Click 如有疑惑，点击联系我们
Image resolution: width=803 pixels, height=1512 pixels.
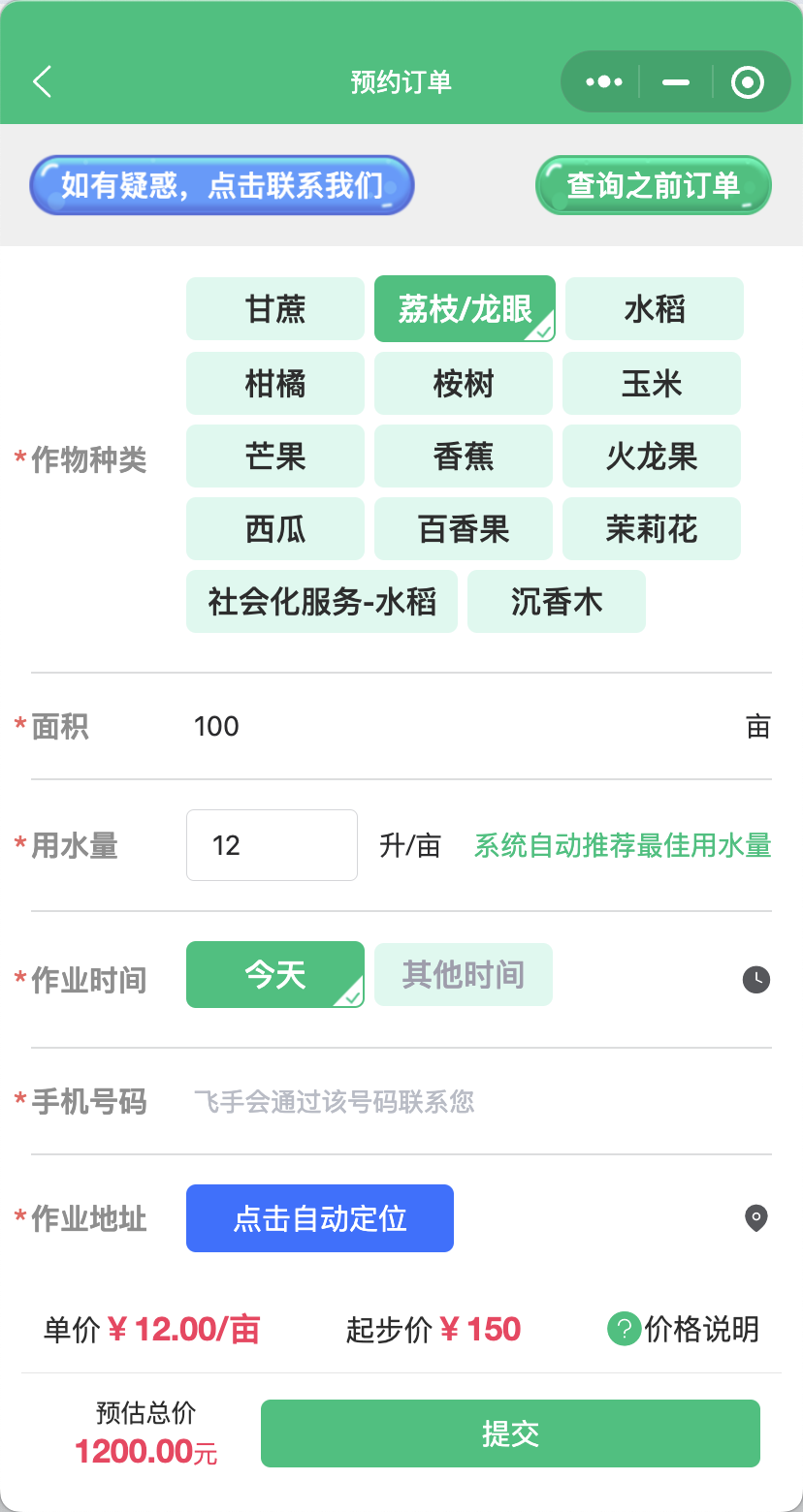(x=221, y=184)
